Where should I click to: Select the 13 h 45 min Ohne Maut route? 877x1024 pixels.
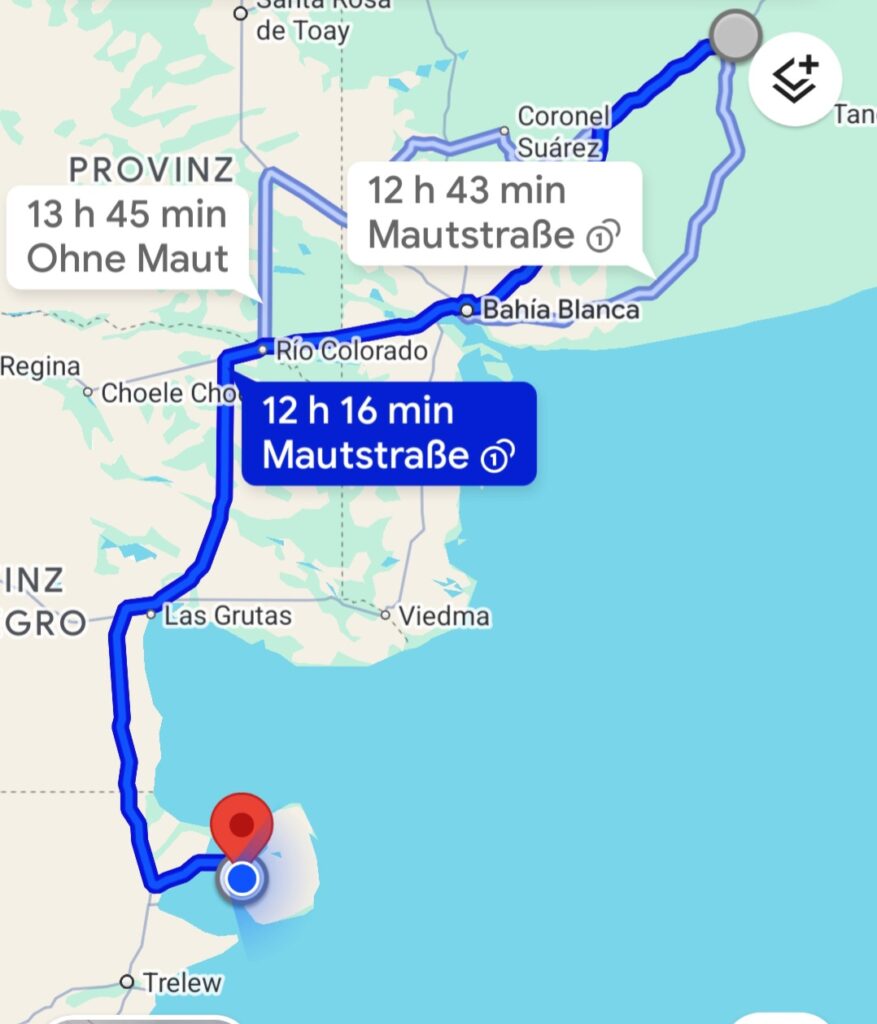tap(127, 237)
